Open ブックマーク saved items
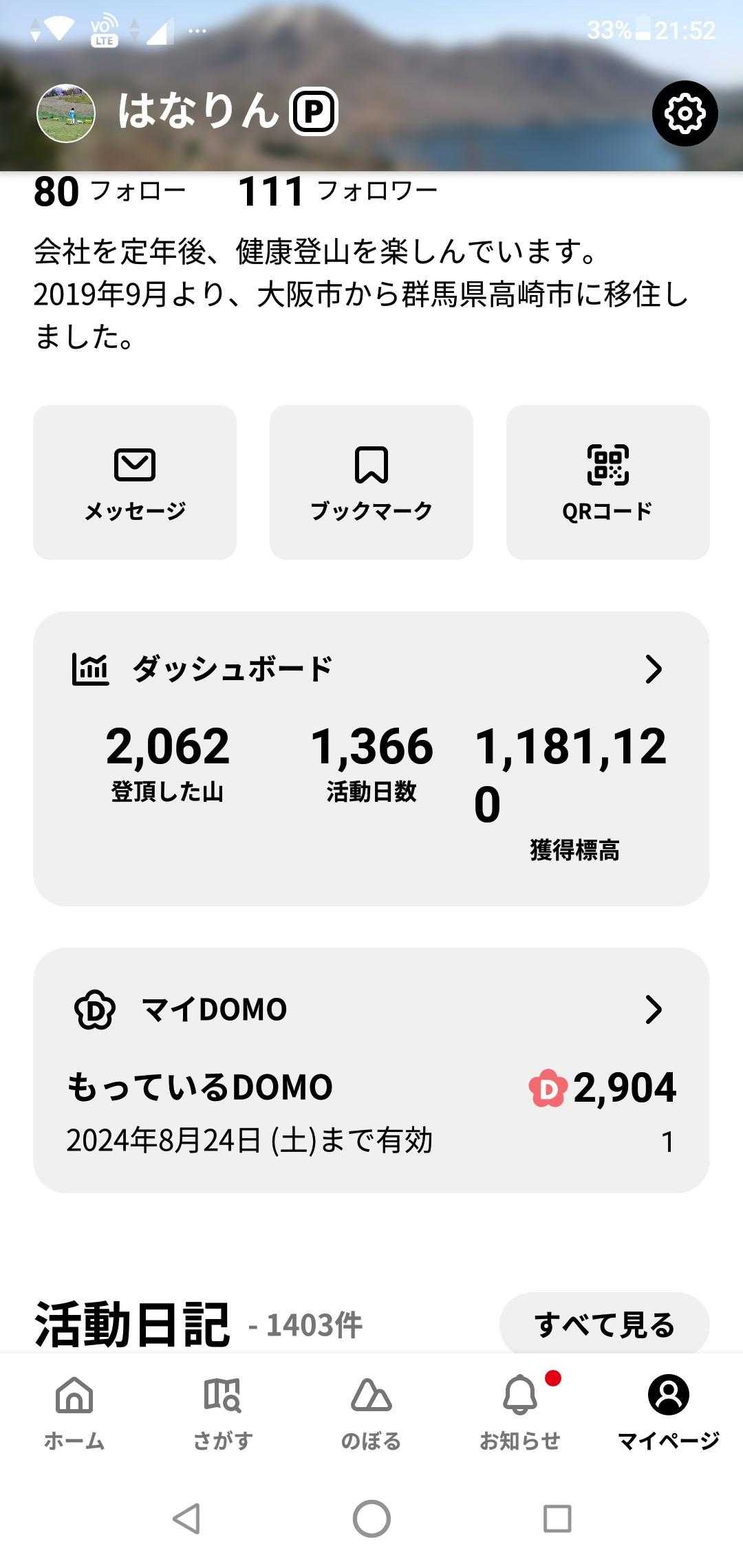This screenshot has width=743, height=1568. pyautogui.click(x=371, y=482)
